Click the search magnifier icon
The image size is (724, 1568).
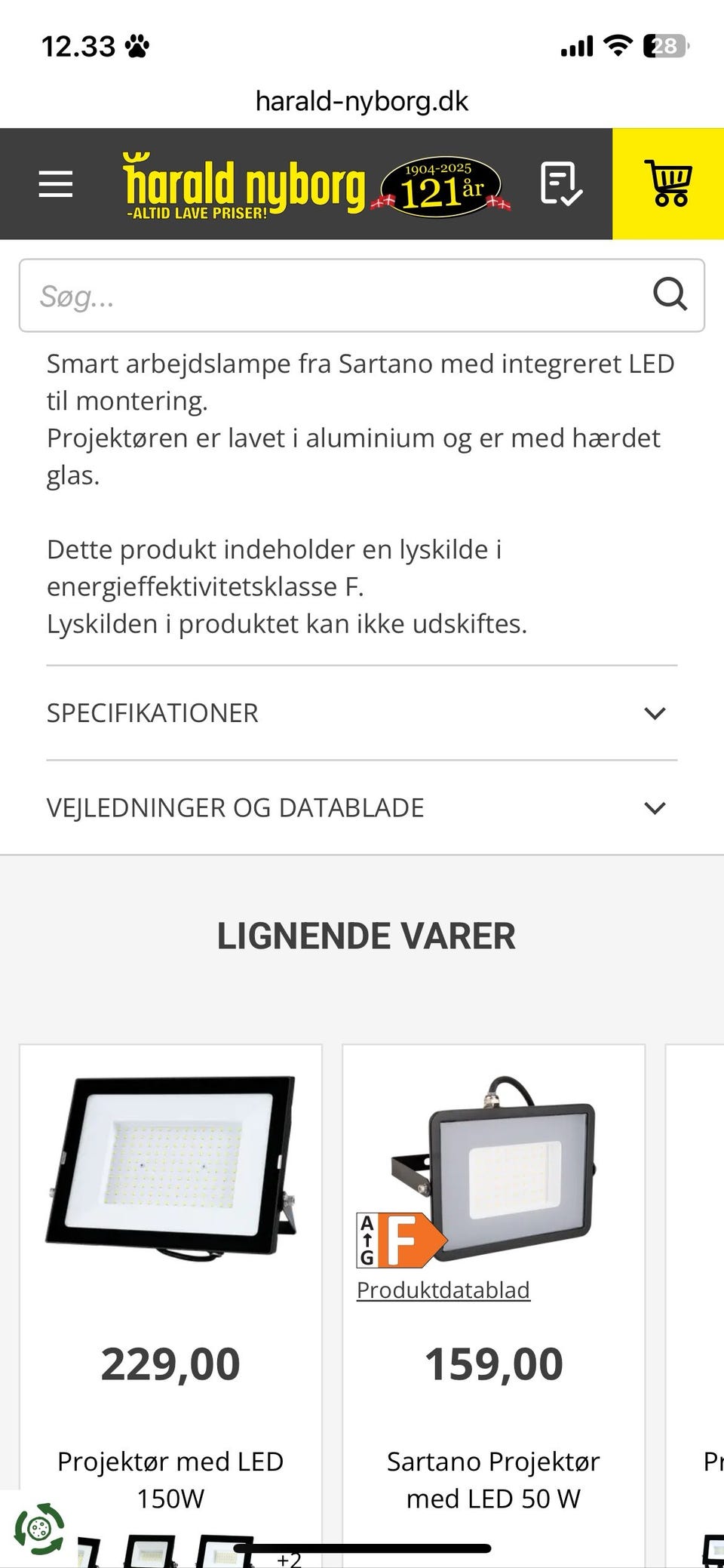[670, 295]
